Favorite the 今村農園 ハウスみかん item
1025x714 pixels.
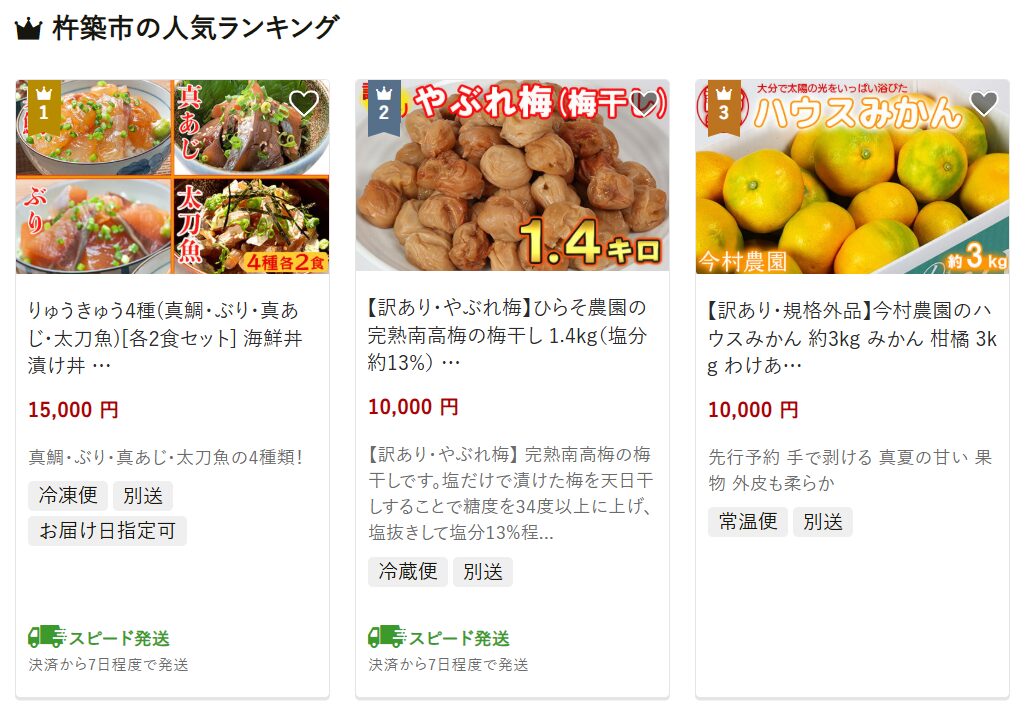[x=984, y=103]
